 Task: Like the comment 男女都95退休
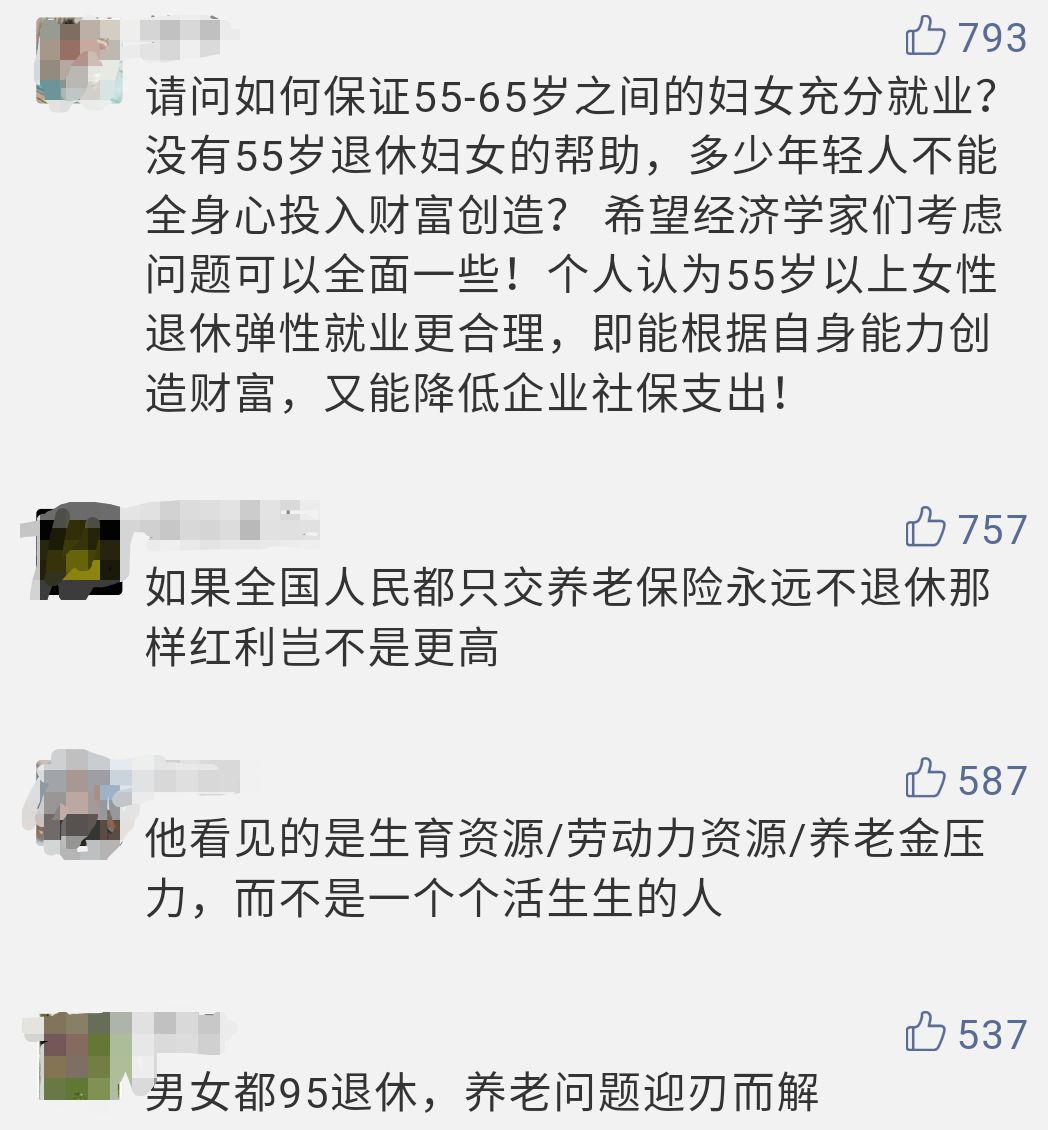coord(926,1033)
